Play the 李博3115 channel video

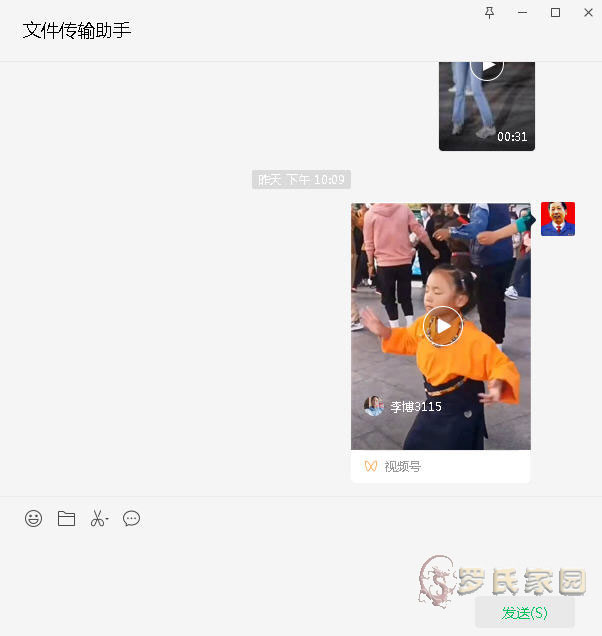(442, 326)
